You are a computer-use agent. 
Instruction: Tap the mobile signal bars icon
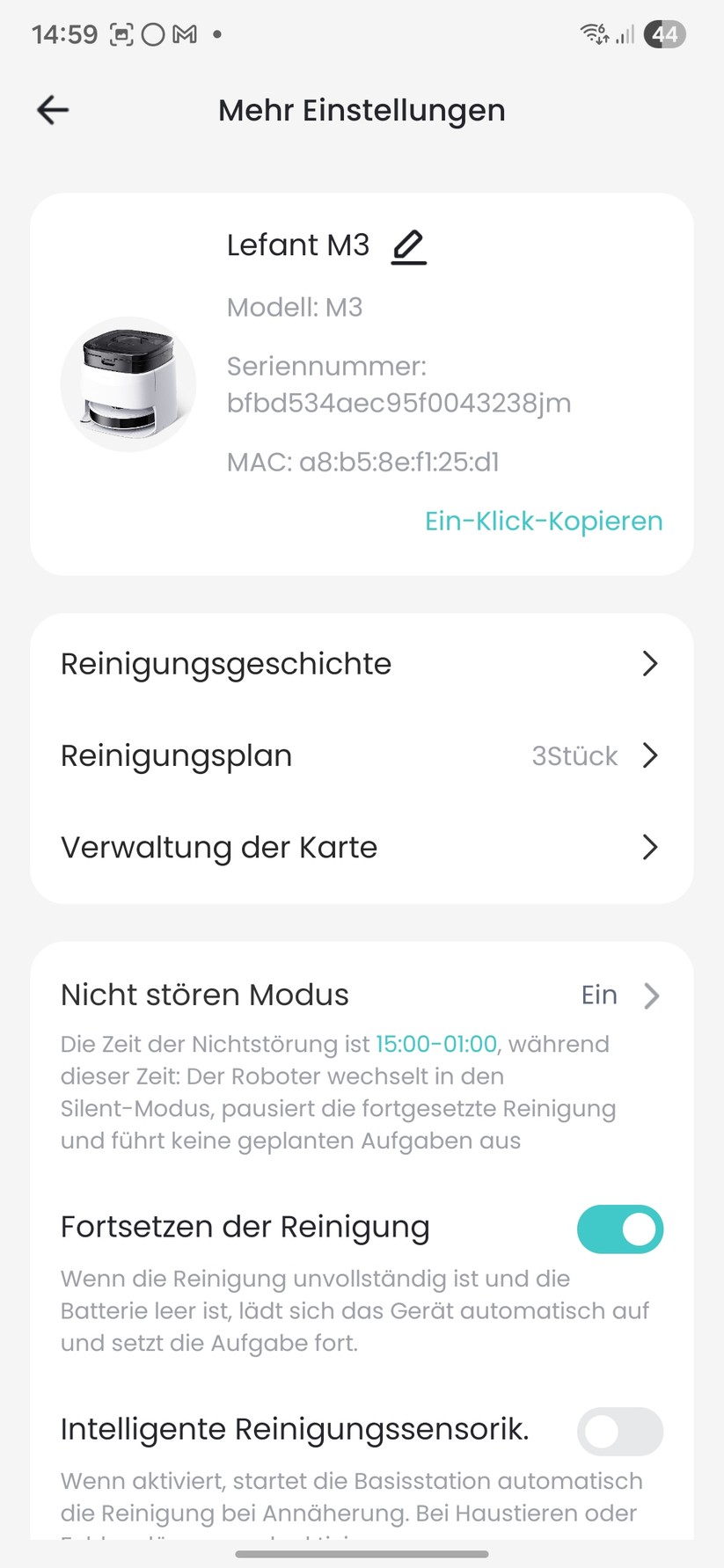(625, 35)
